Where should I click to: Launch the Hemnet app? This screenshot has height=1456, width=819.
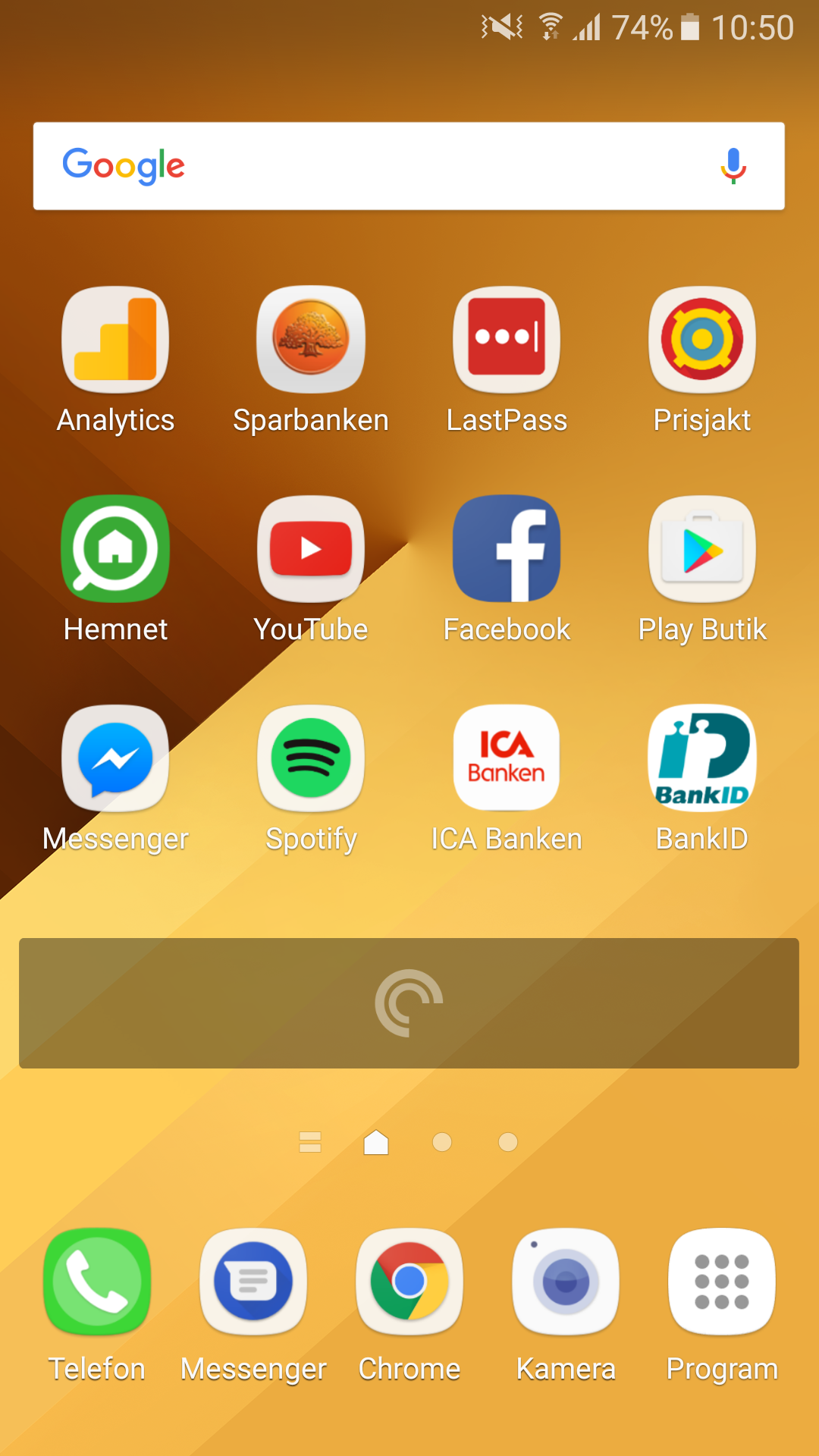click(x=115, y=549)
